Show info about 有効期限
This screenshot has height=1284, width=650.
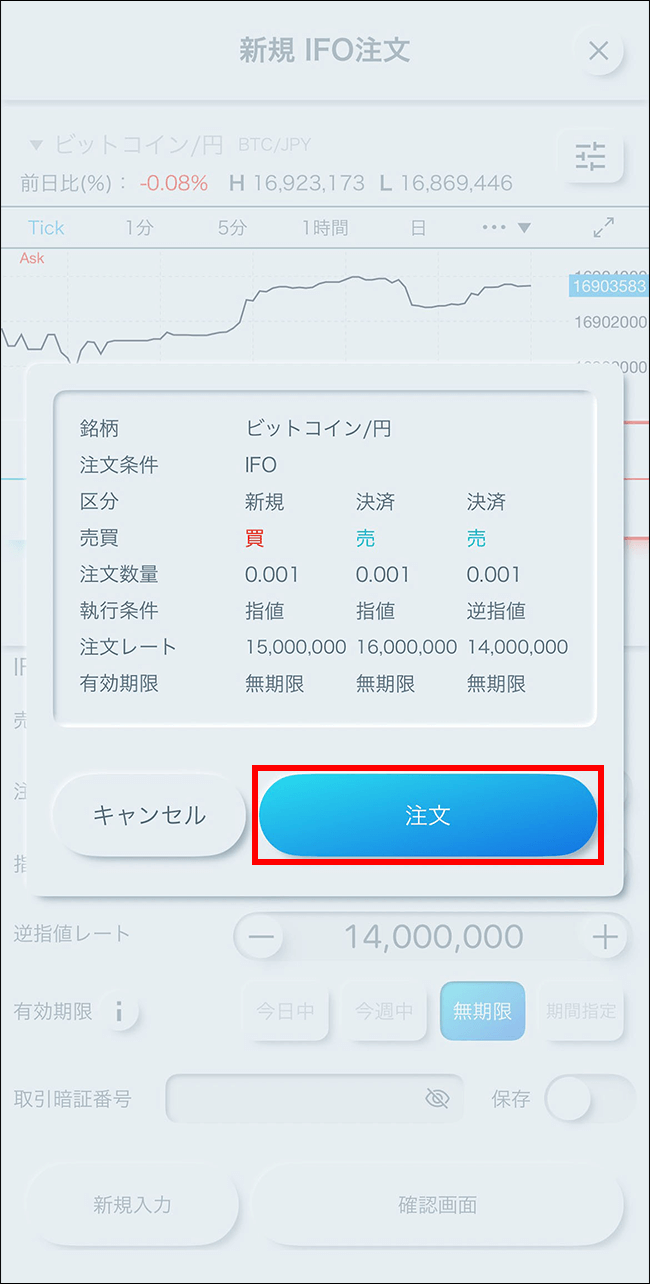pyautogui.click(x=119, y=1012)
